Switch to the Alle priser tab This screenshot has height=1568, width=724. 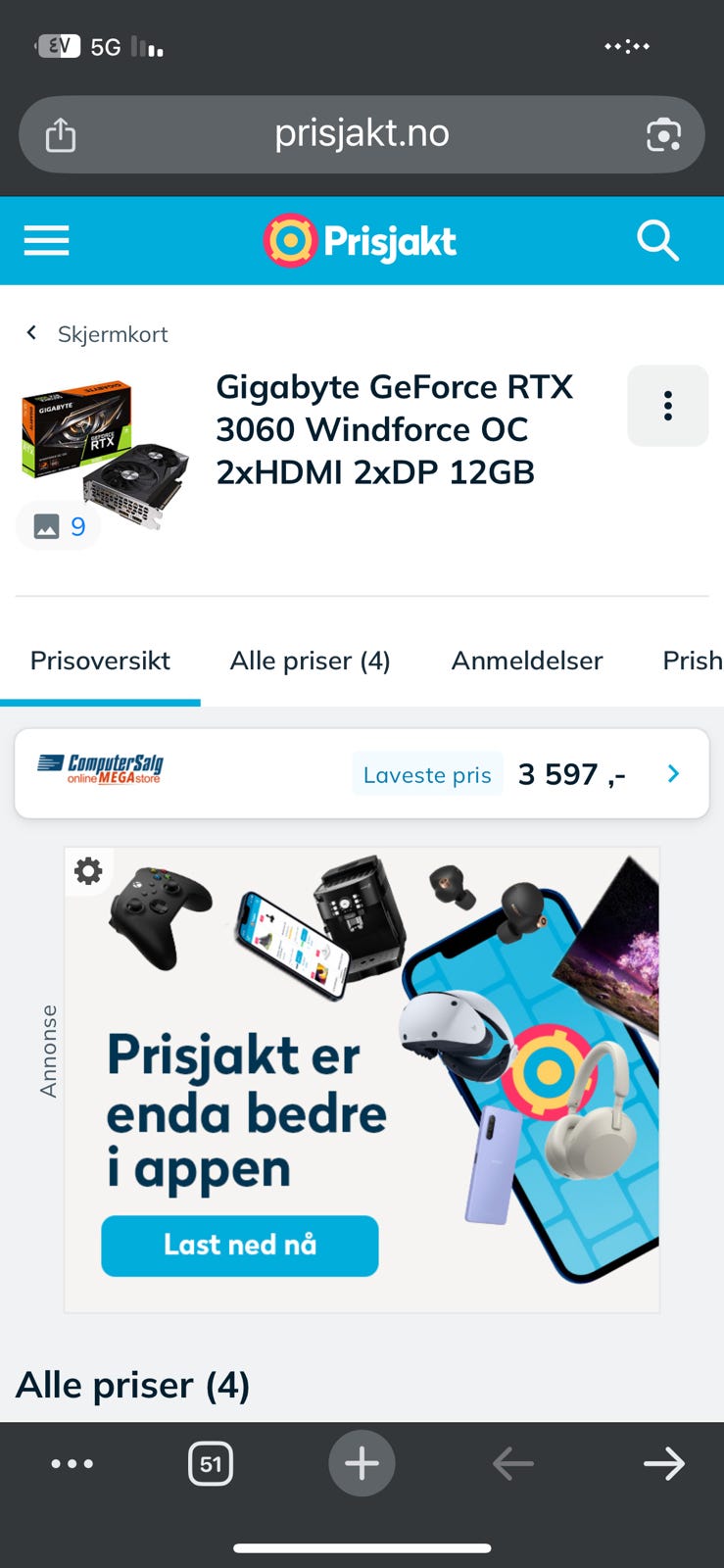click(310, 660)
